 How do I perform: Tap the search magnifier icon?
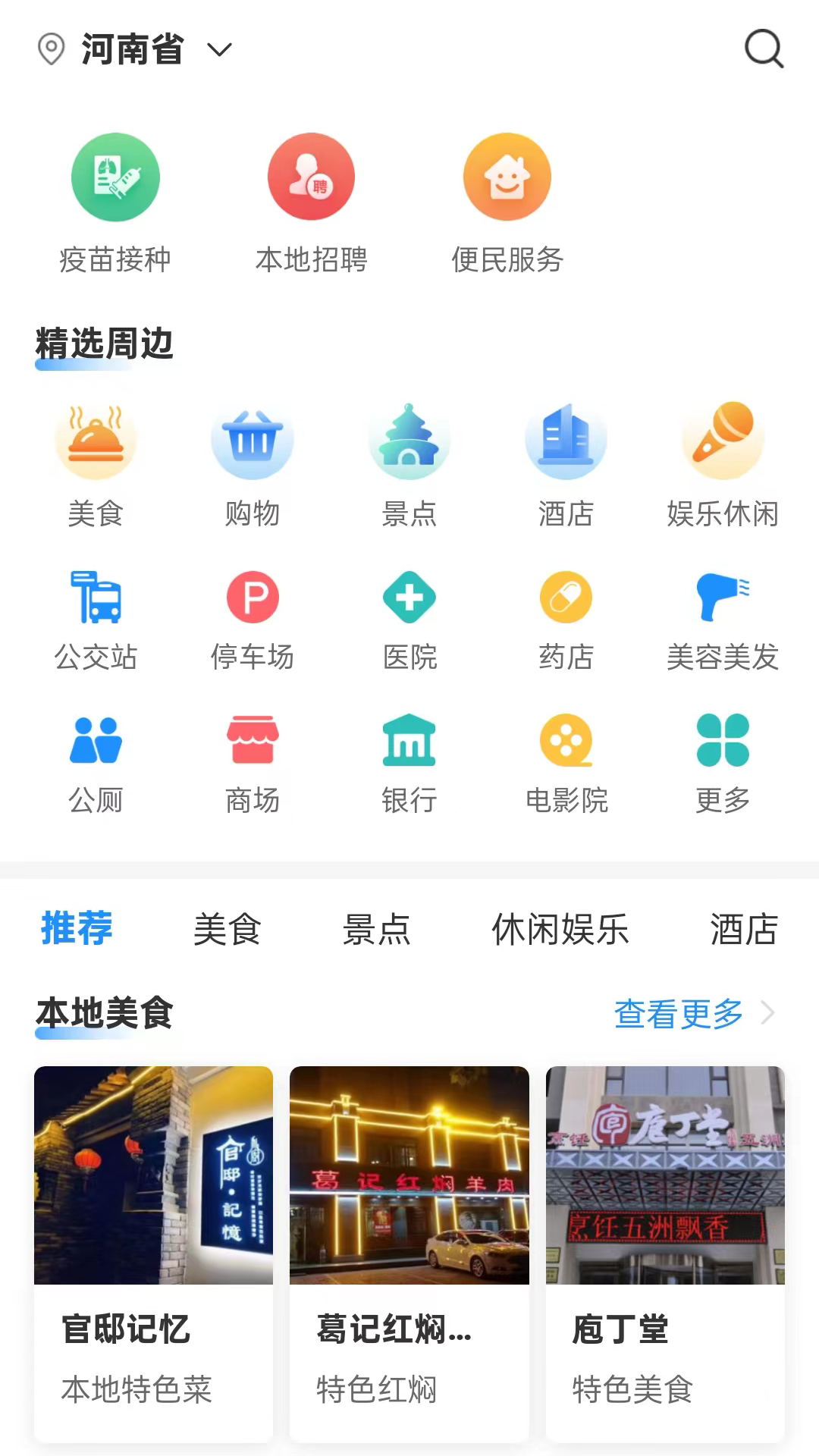[x=764, y=49]
